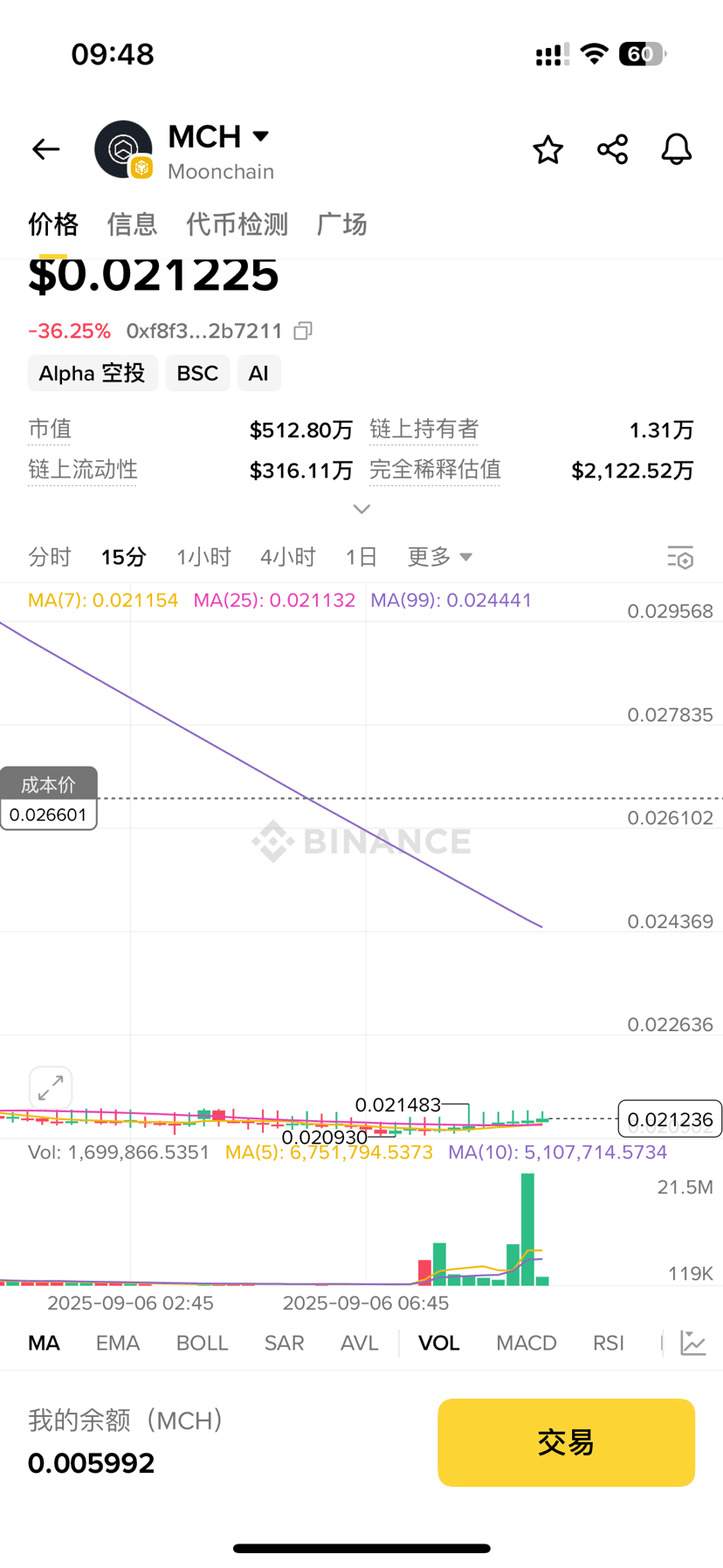Favorite MCH with the star icon

coord(547,149)
